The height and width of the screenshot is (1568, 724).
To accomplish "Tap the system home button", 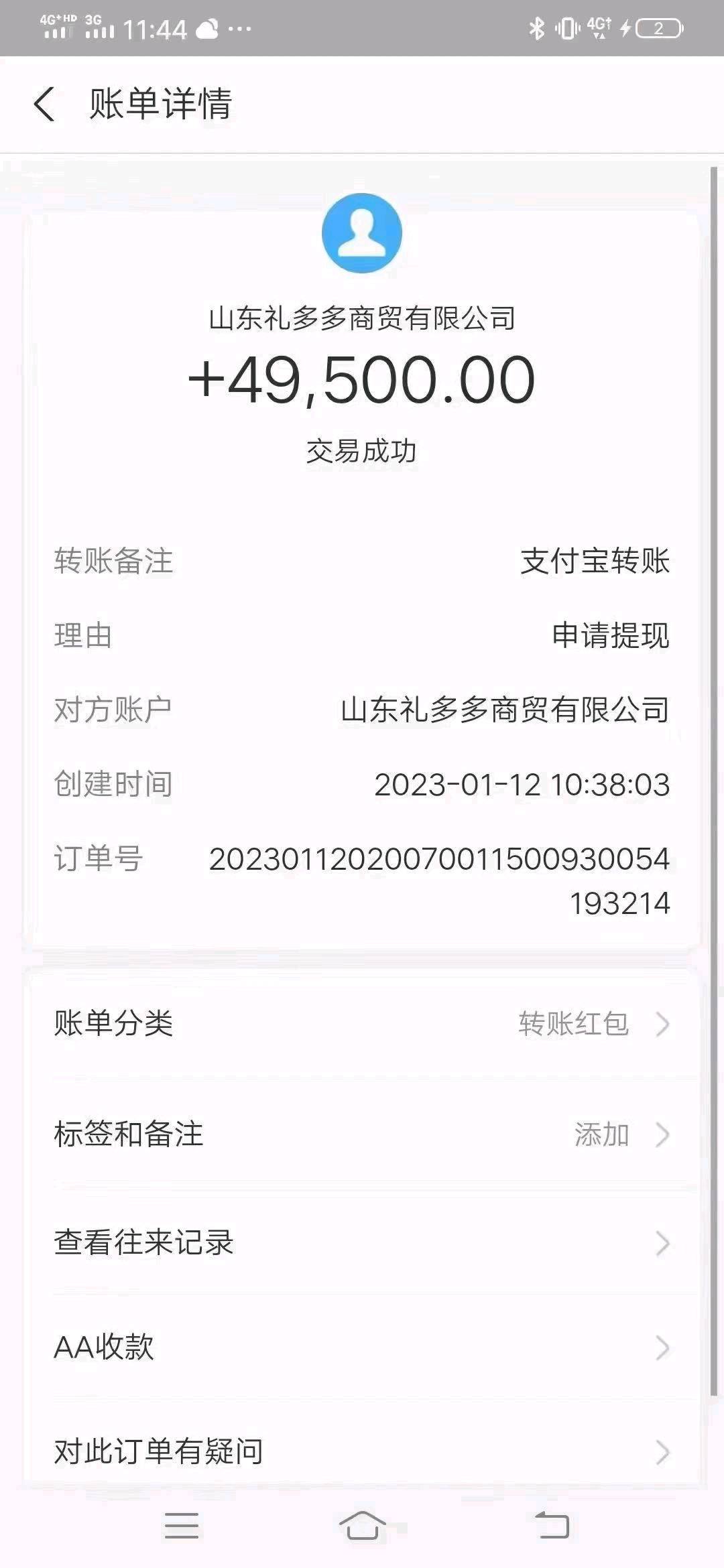I will coord(362,1526).
